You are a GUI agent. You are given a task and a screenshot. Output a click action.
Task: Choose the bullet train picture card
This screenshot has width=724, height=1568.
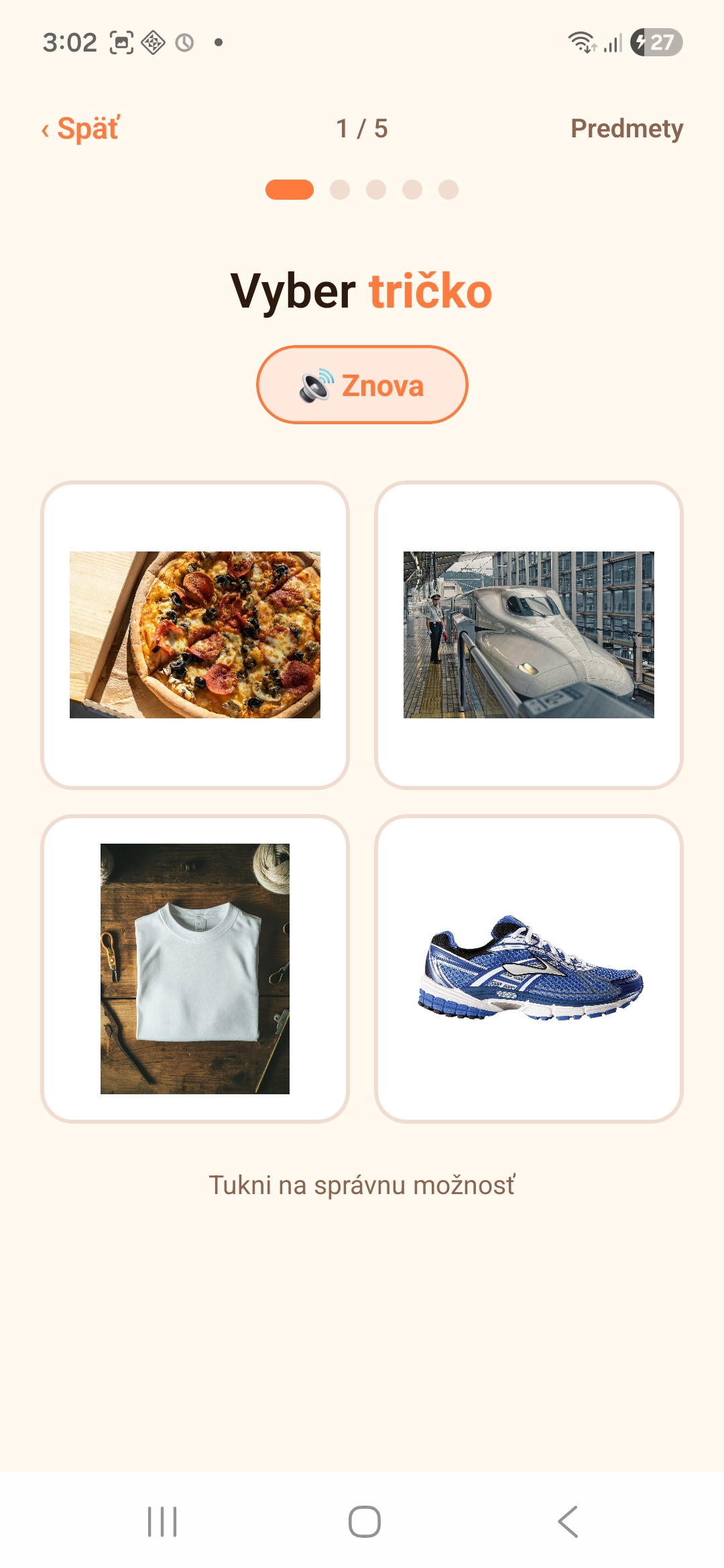tap(529, 635)
